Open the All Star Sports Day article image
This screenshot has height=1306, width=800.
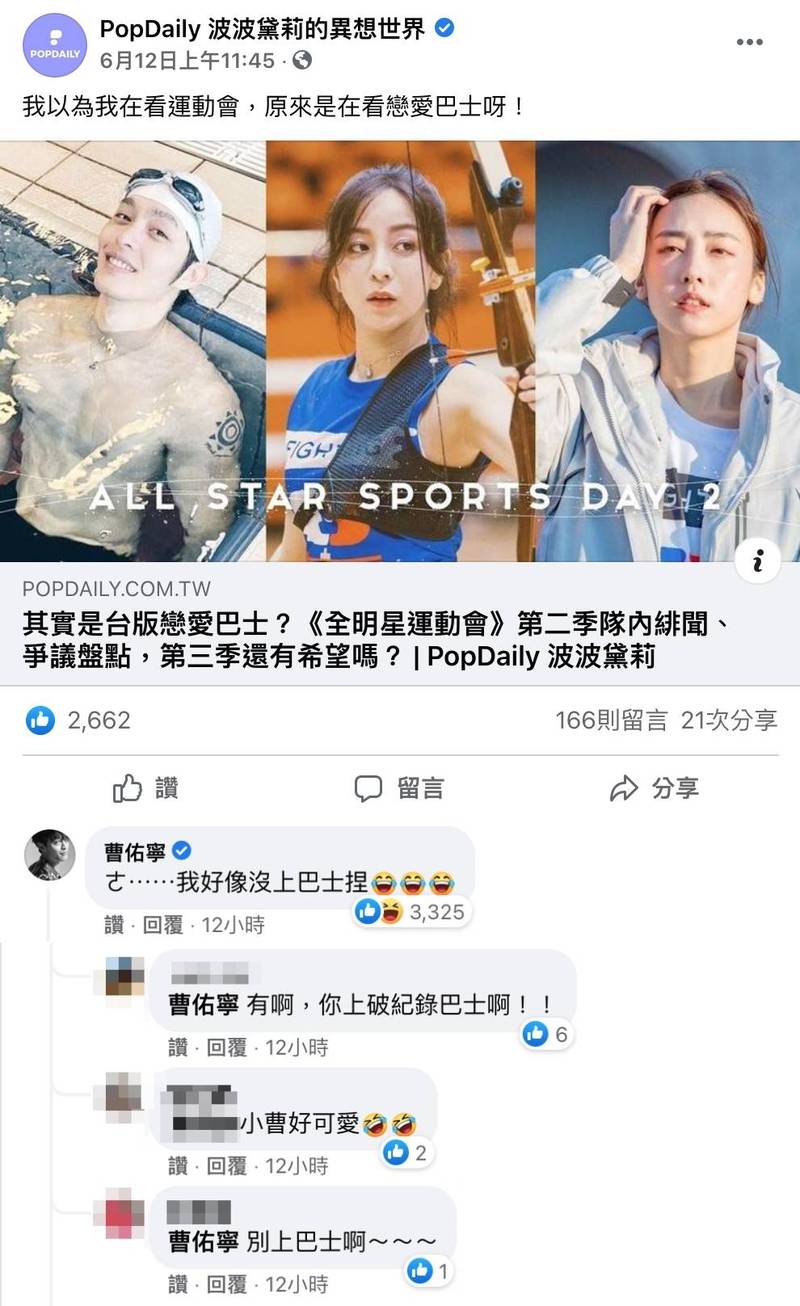click(400, 351)
